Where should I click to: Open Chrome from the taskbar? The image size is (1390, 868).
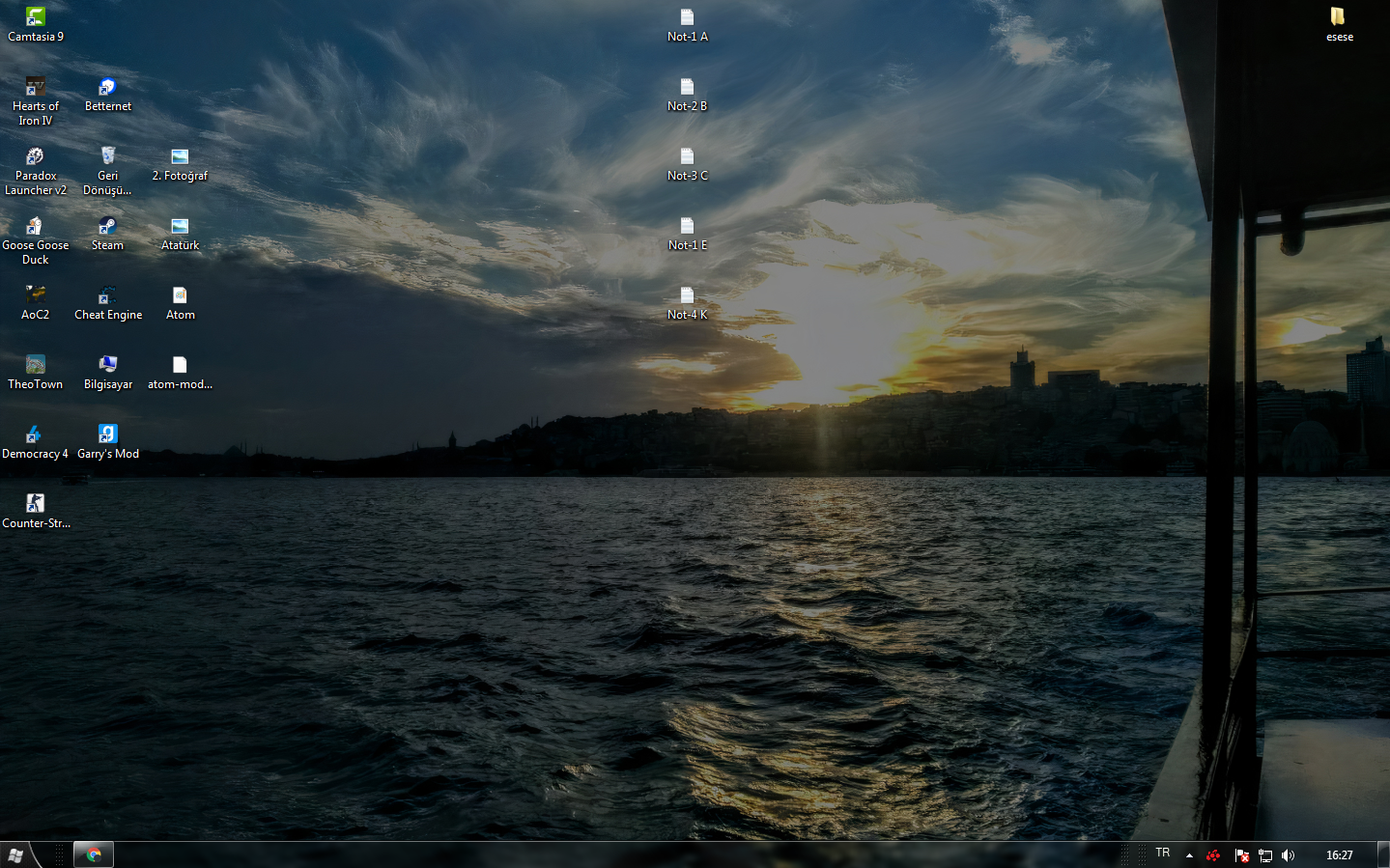point(94,854)
